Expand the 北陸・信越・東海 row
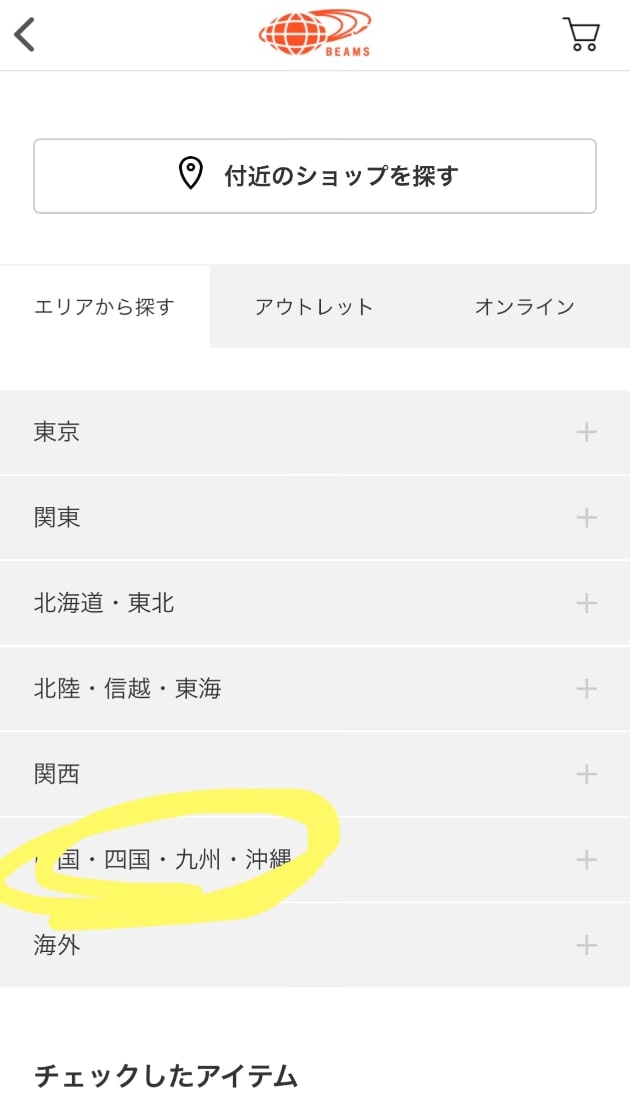 click(x=315, y=688)
